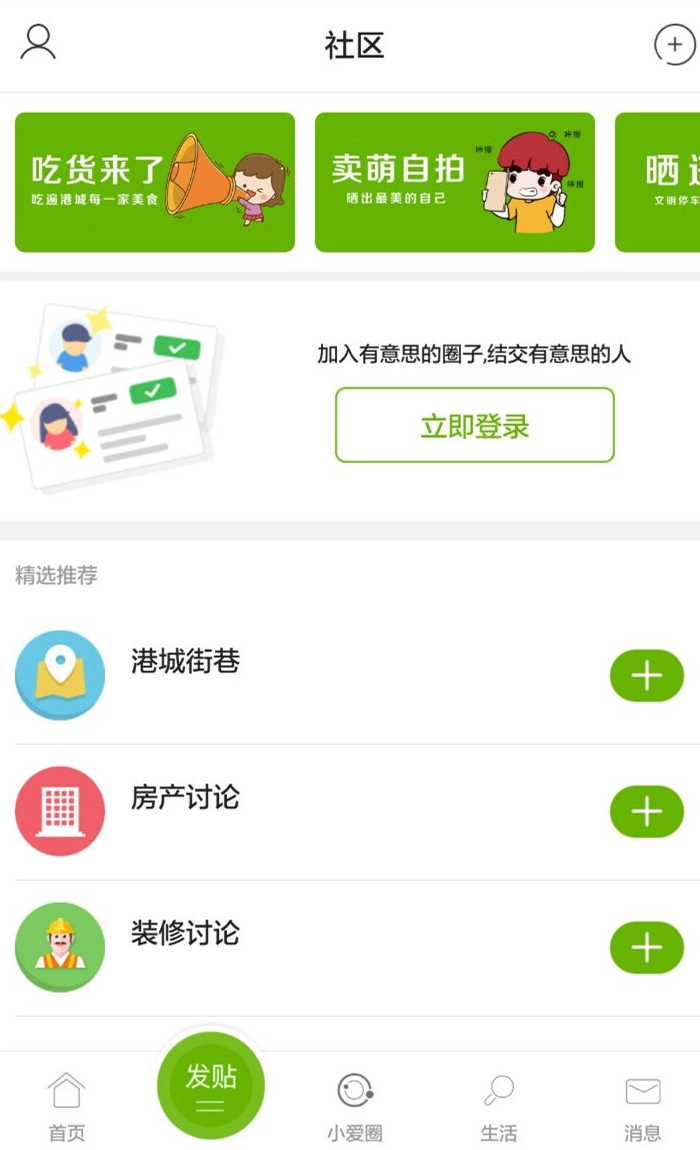
Task: Open the 消息 tab
Action: [x=642, y=1105]
